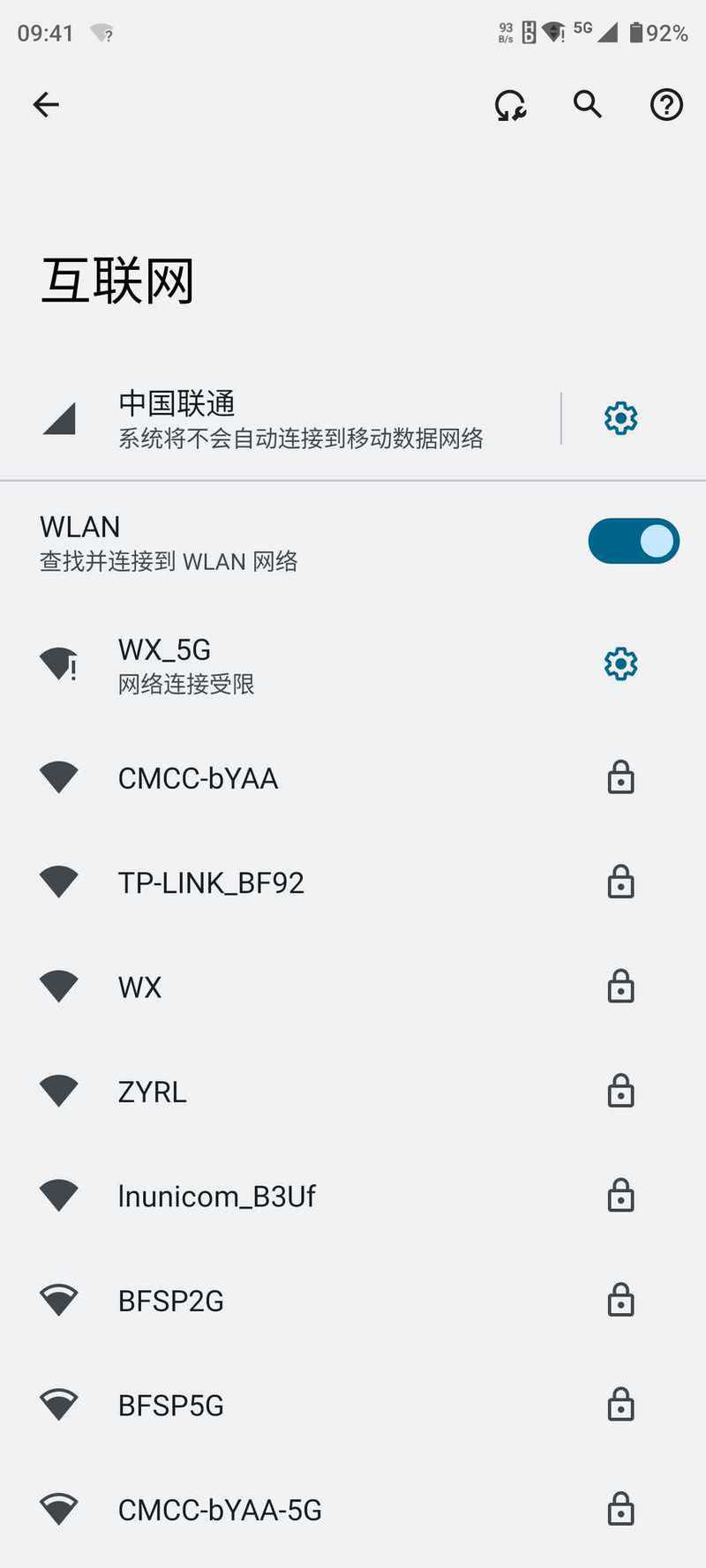
Task: Select the BFSP5G Wi-Fi network
Action: coord(353,1405)
